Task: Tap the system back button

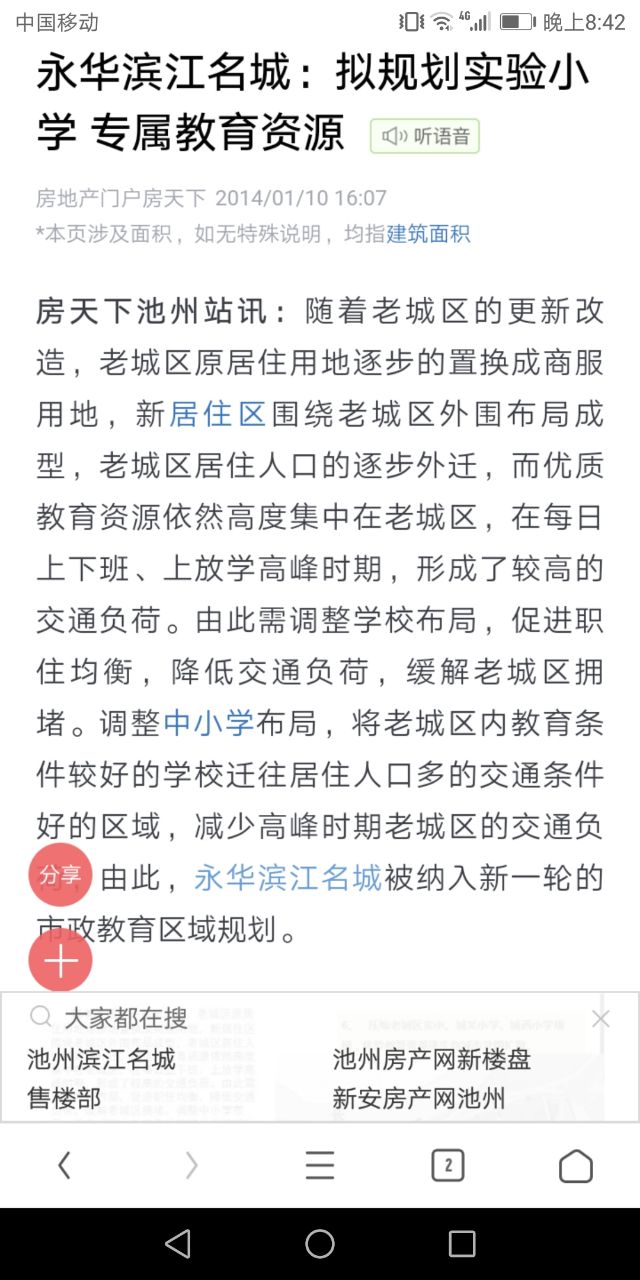Action: (178, 1243)
